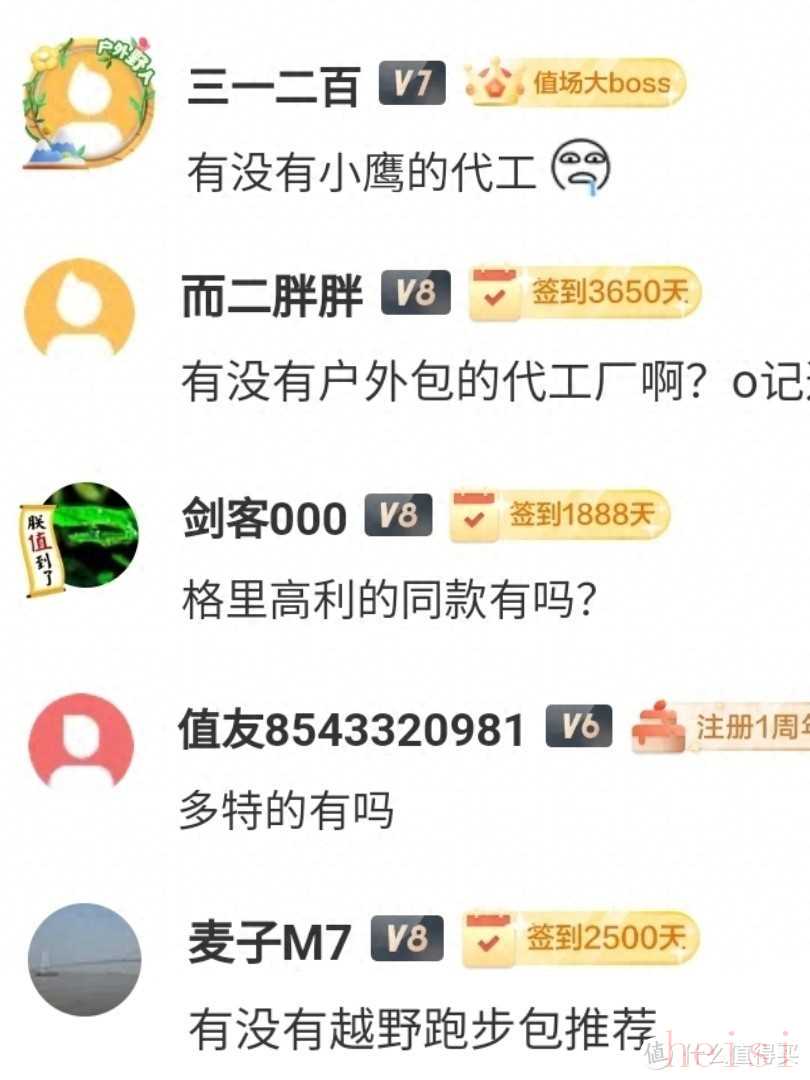
Task: Open the 签到3650天 badge
Action: pos(586,293)
